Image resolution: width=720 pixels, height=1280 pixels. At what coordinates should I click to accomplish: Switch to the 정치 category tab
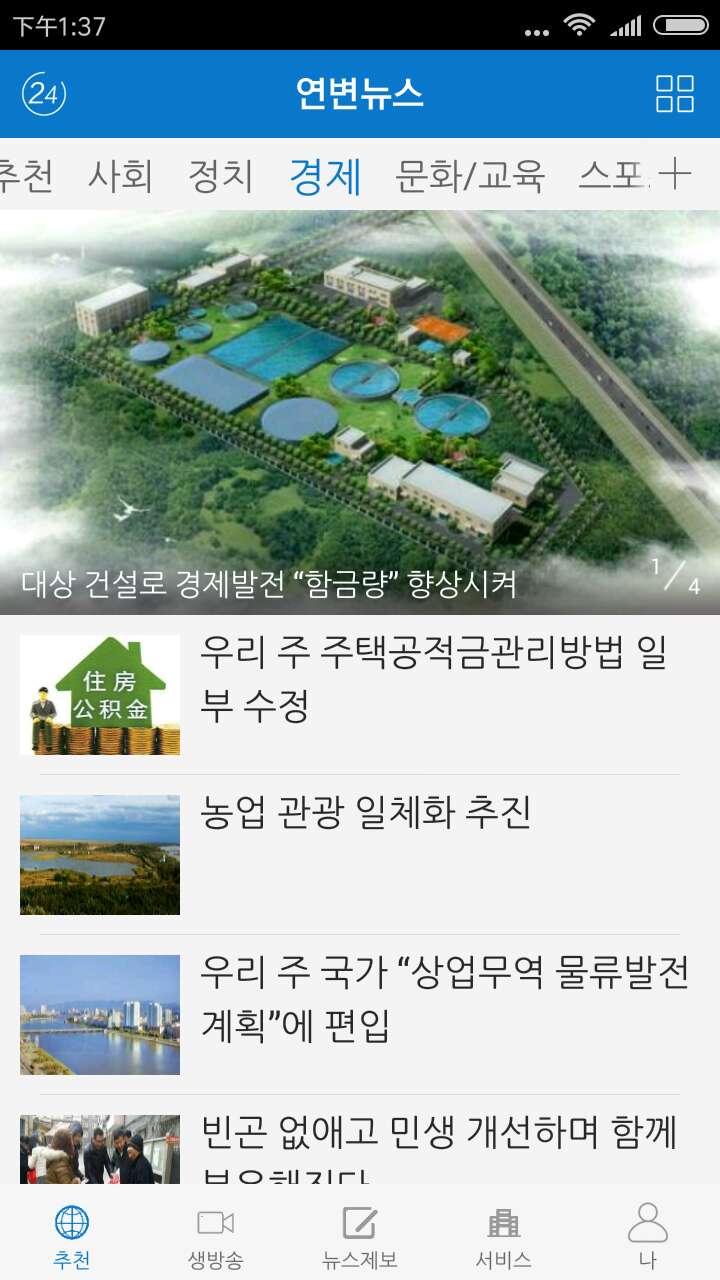[221, 176]
